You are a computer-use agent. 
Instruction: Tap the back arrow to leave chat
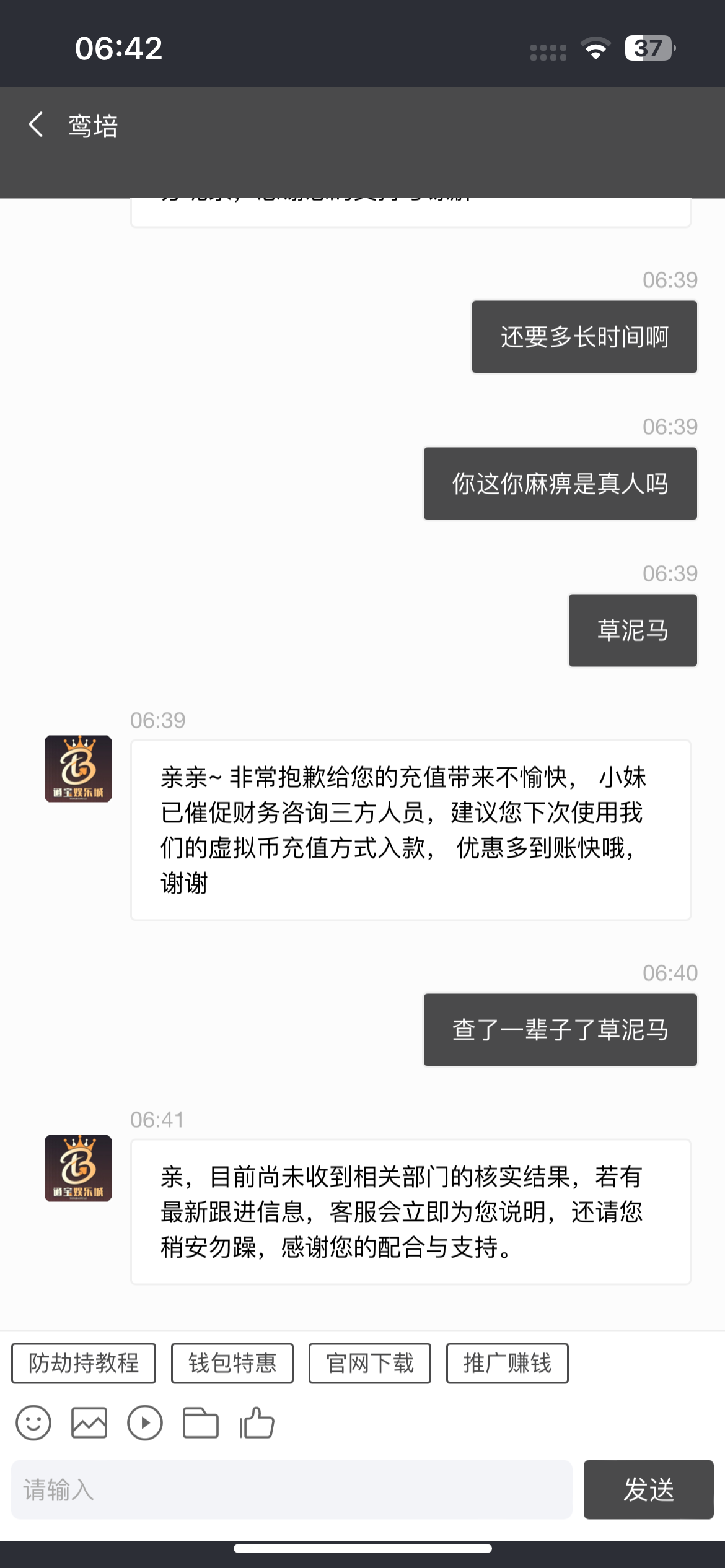click(x=35, y=126)
